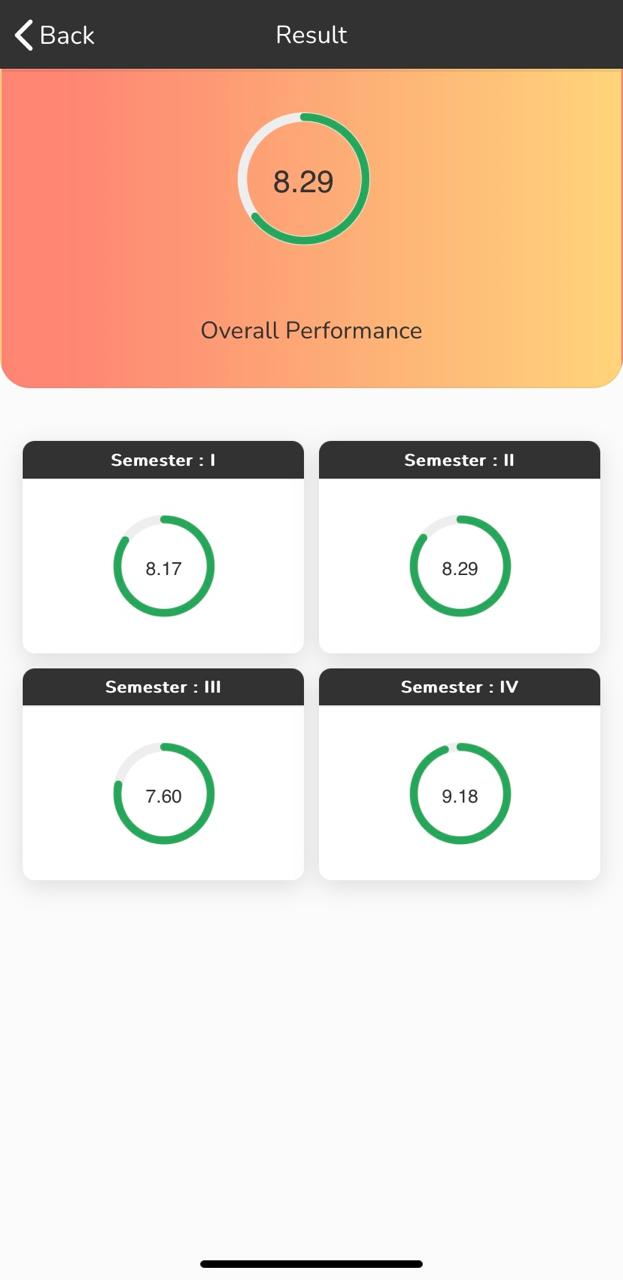This screenshot has height=1280, width=623.
Task: Open Semester : II result card
Action: [x=459, y=547]
